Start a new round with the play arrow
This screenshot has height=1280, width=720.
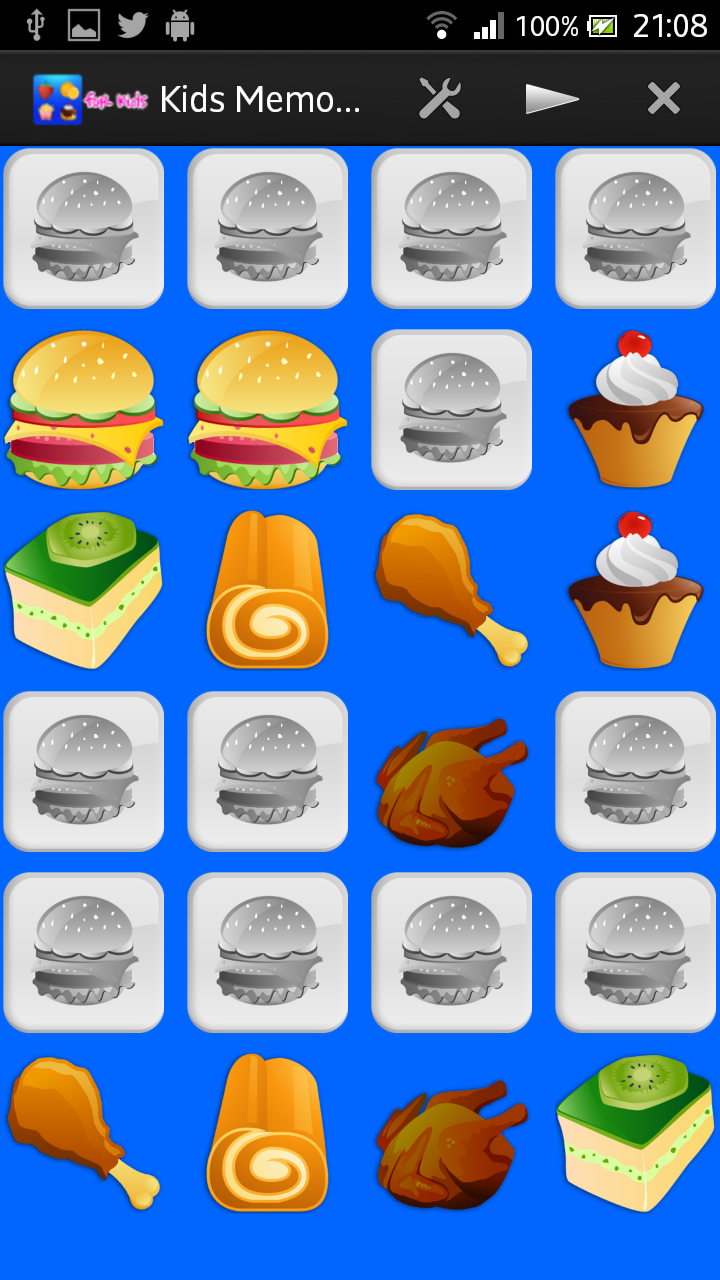click(551, 98)
